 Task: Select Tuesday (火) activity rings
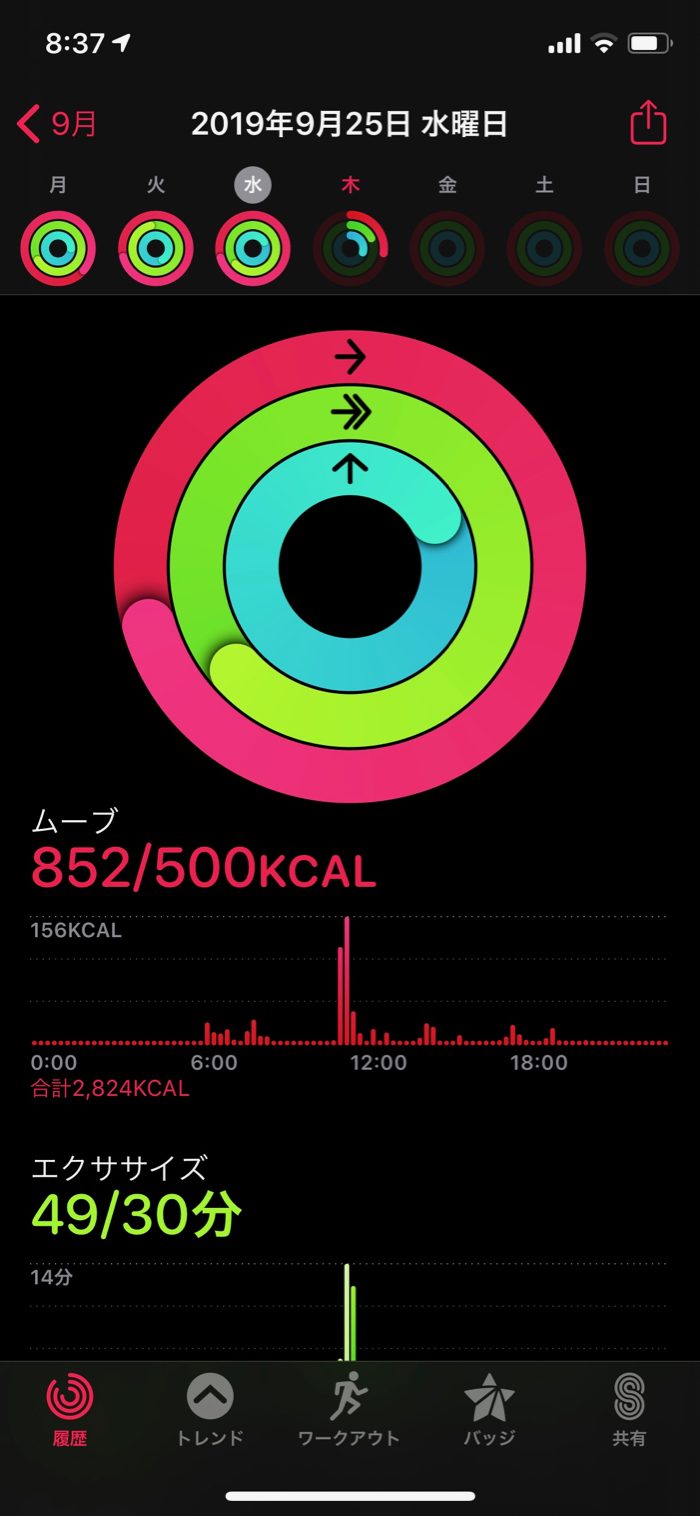(156, 248)
